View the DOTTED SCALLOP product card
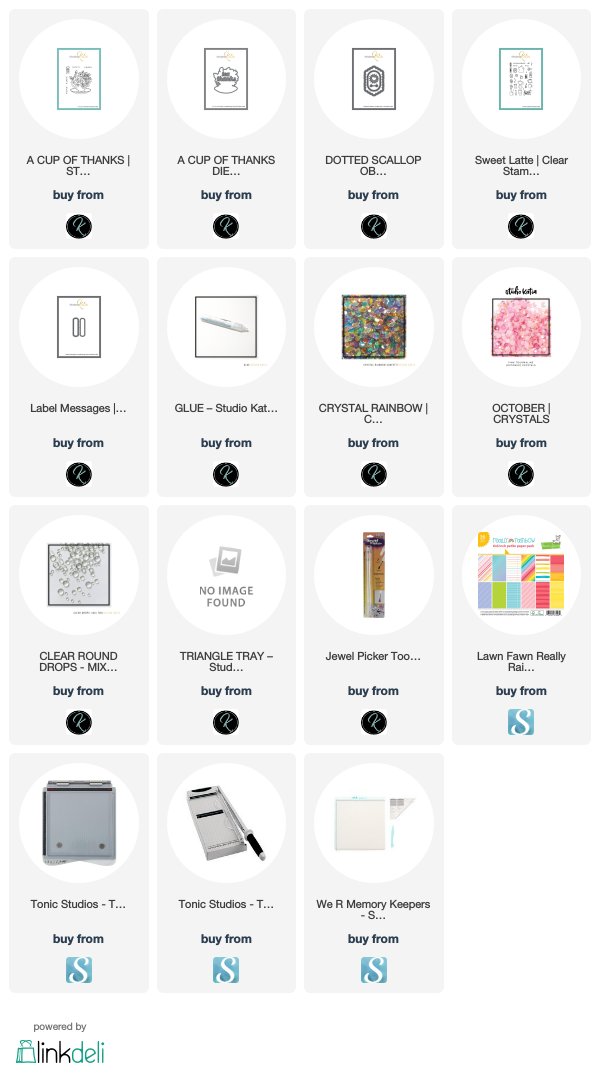The height and width of the screenshot is (1073, 600). coord(374,129)
